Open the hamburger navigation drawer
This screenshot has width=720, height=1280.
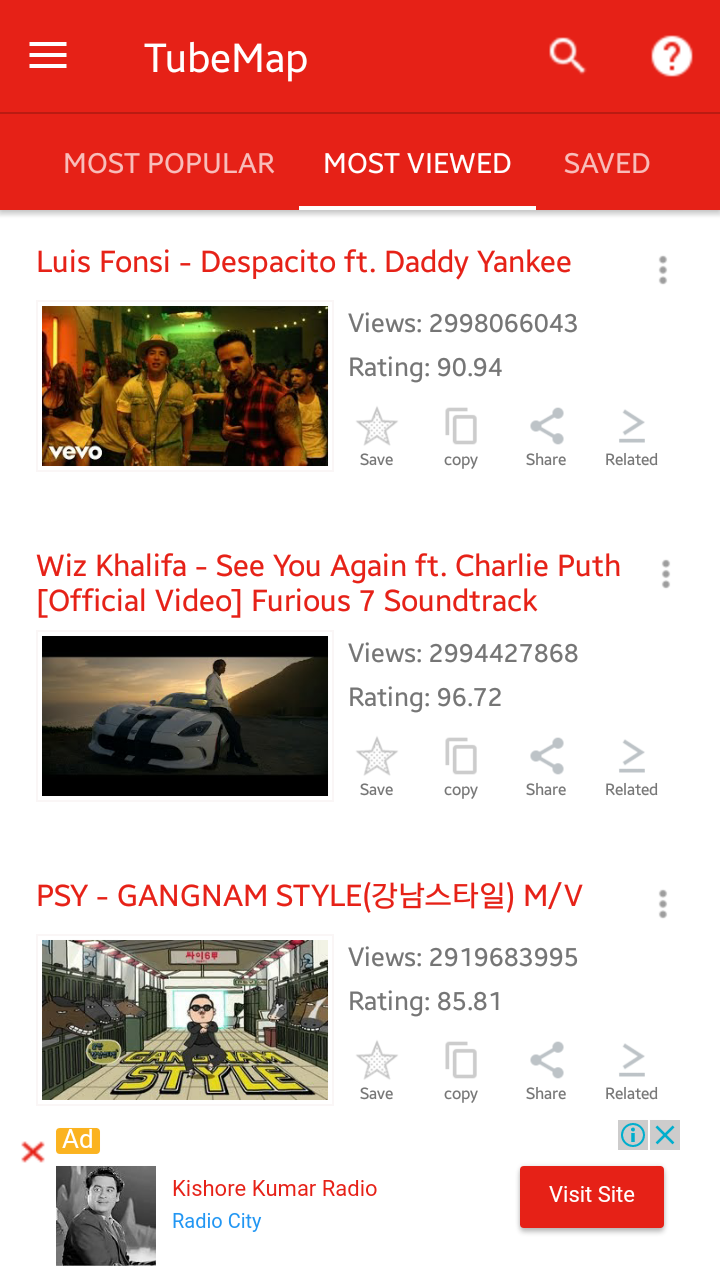(x=48, y=56)
